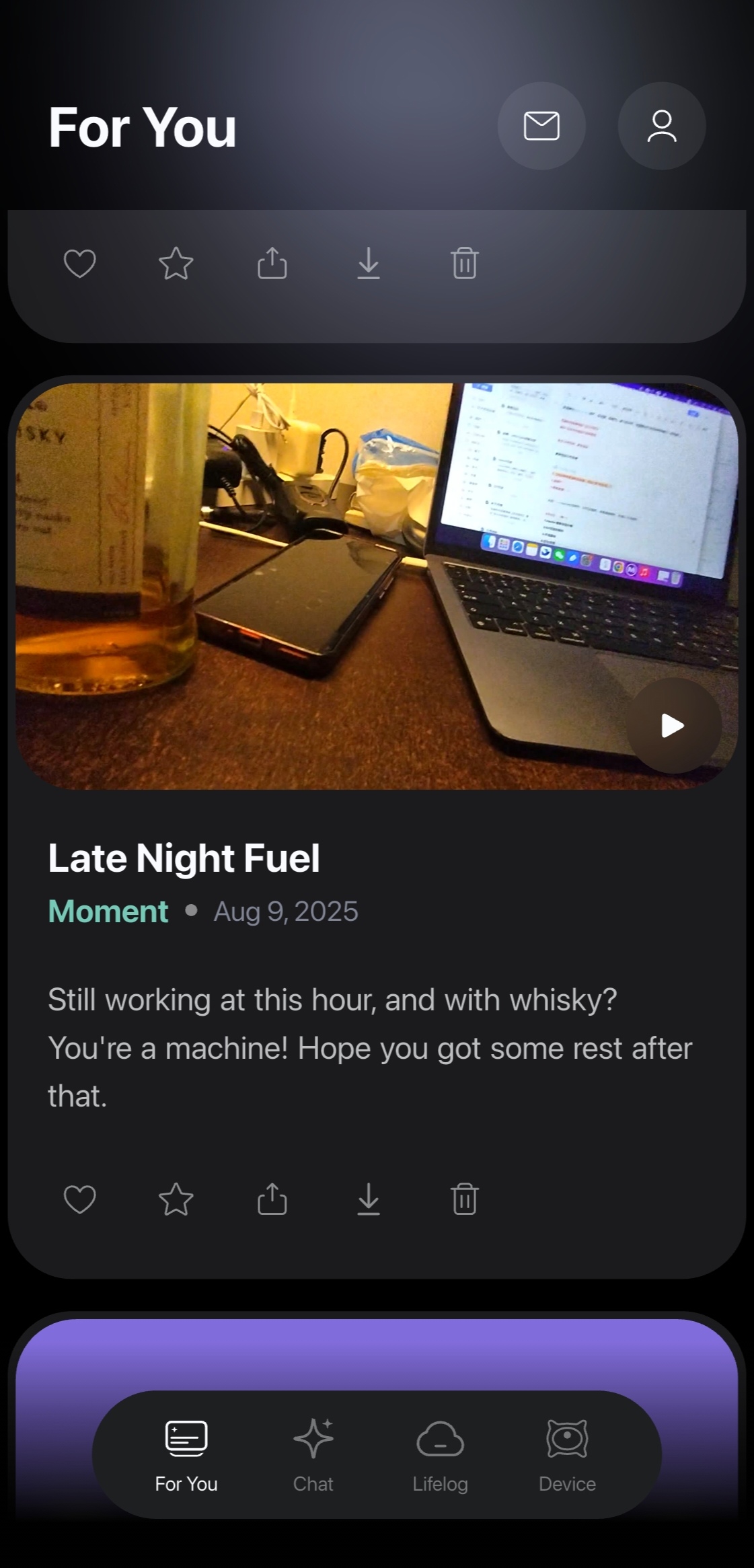Delete the Late Night Fuel moment
754x1568 pixels.
pyautogui.click(x=465, y=1199)
